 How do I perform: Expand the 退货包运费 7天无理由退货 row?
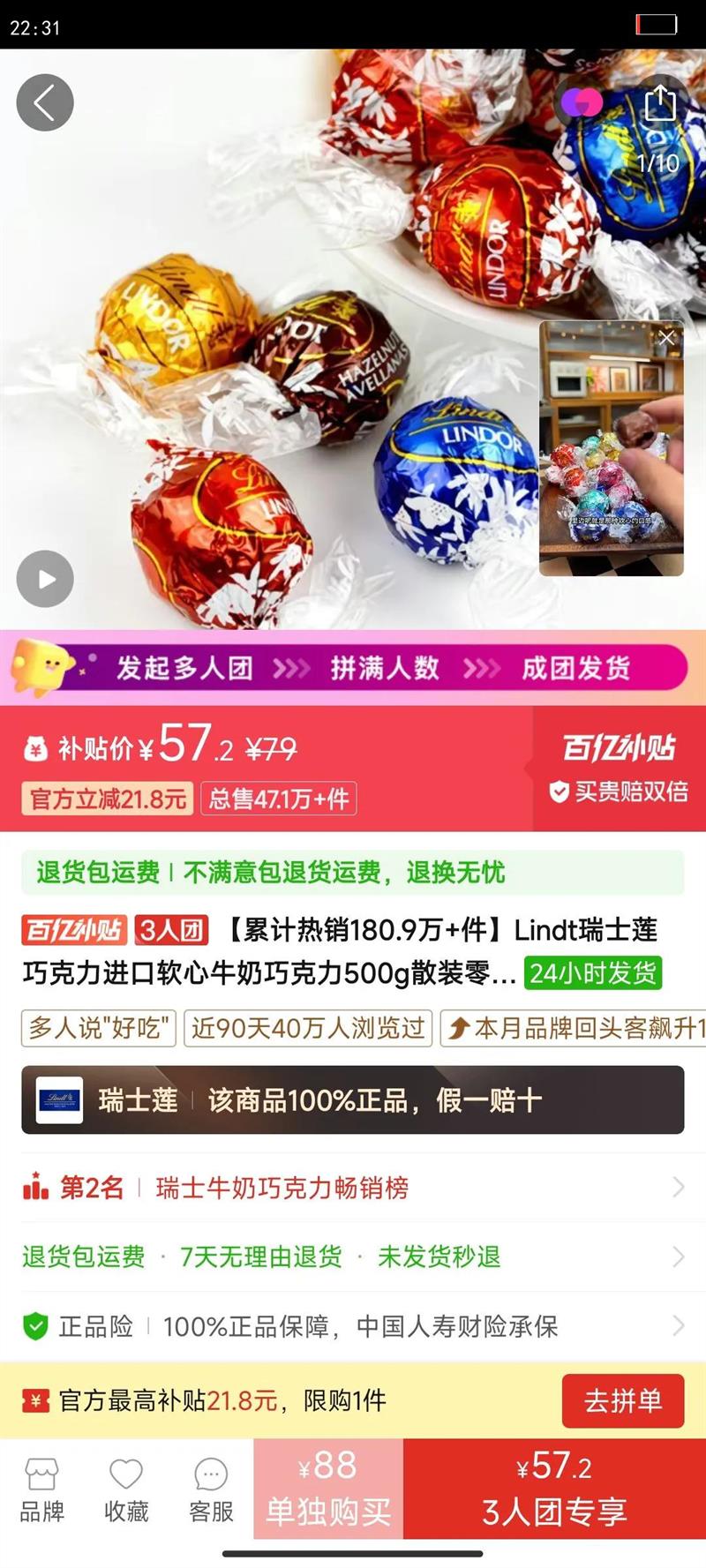(x=353, y=1258)
